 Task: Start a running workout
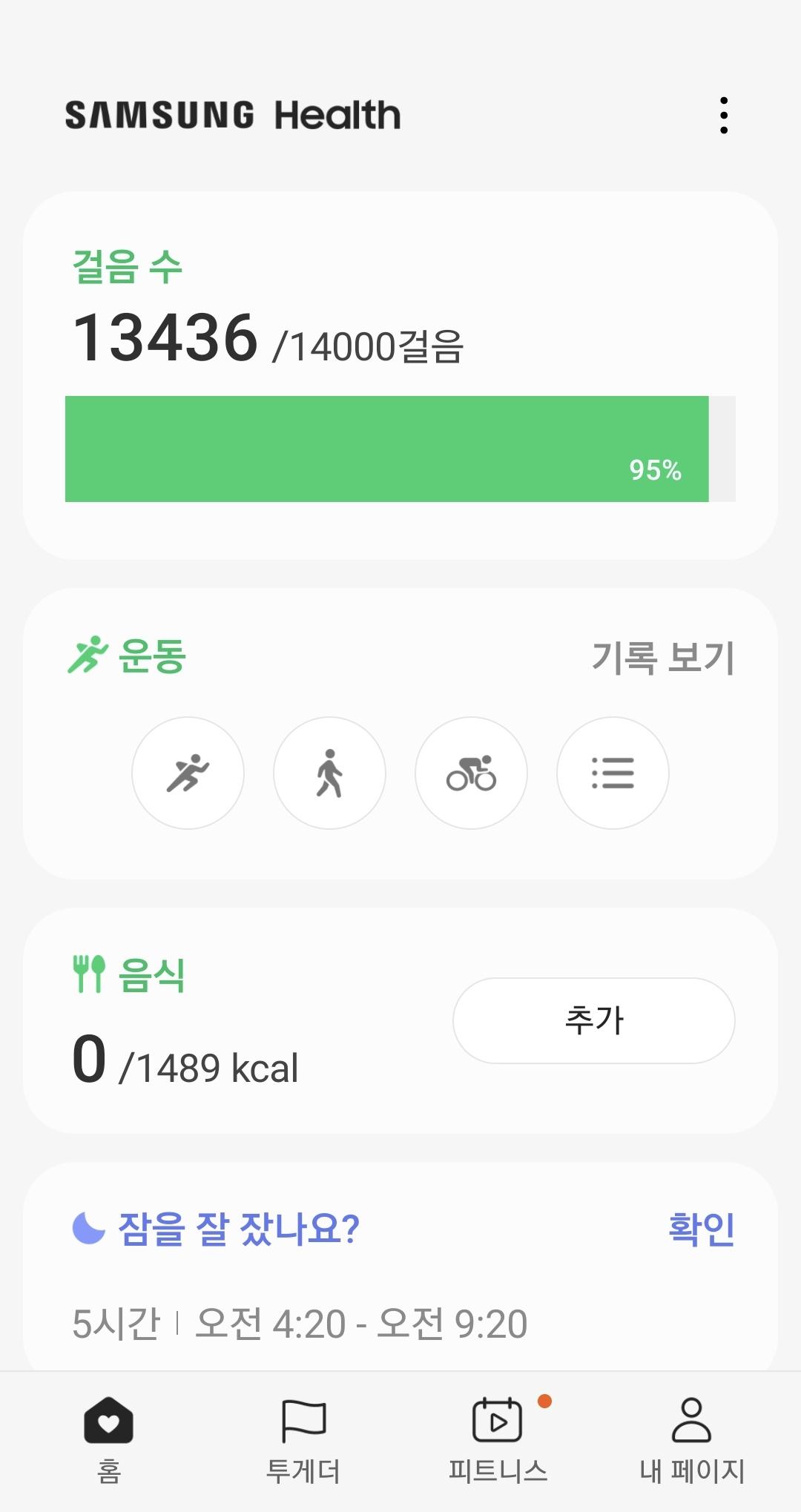point(188,773)
